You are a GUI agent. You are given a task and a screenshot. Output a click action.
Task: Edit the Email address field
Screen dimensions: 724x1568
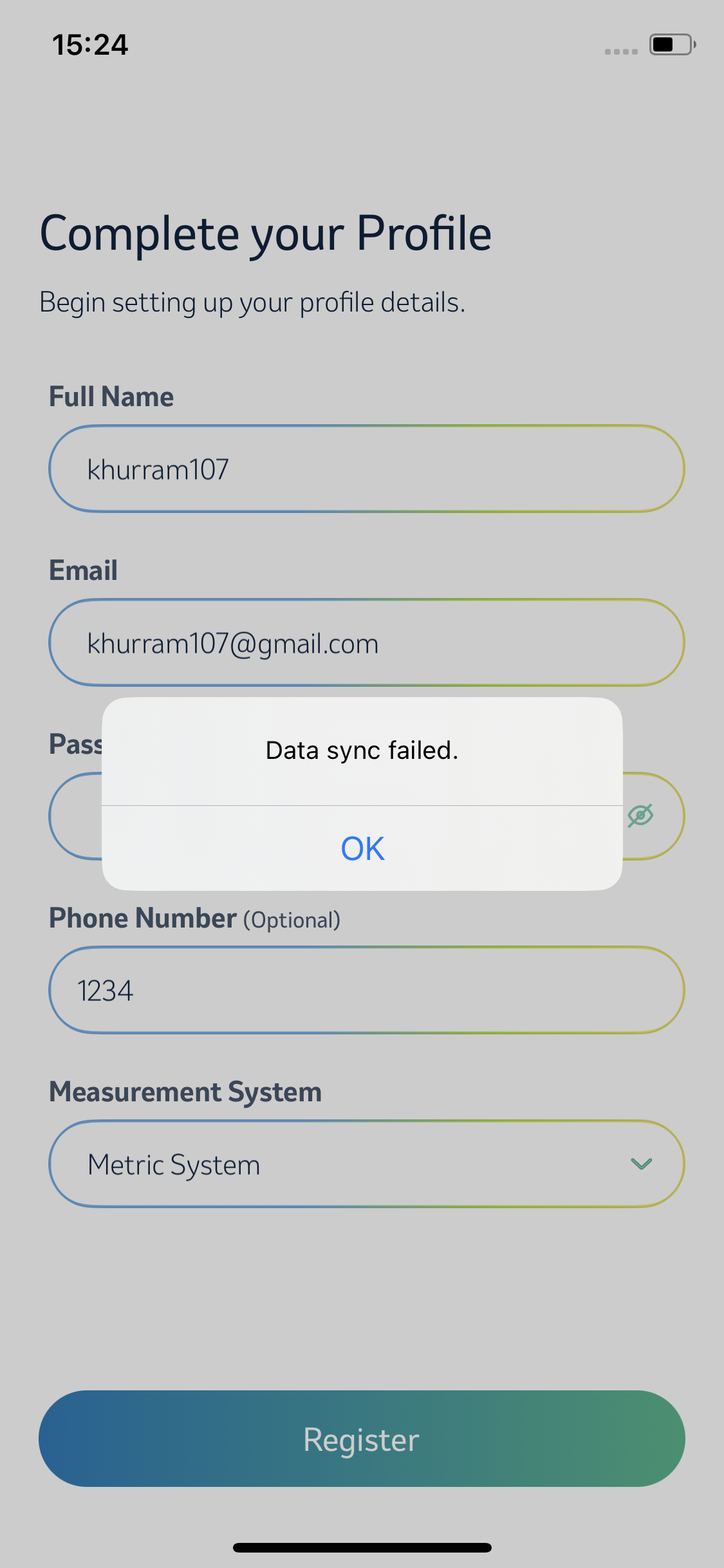click(367, 642)
